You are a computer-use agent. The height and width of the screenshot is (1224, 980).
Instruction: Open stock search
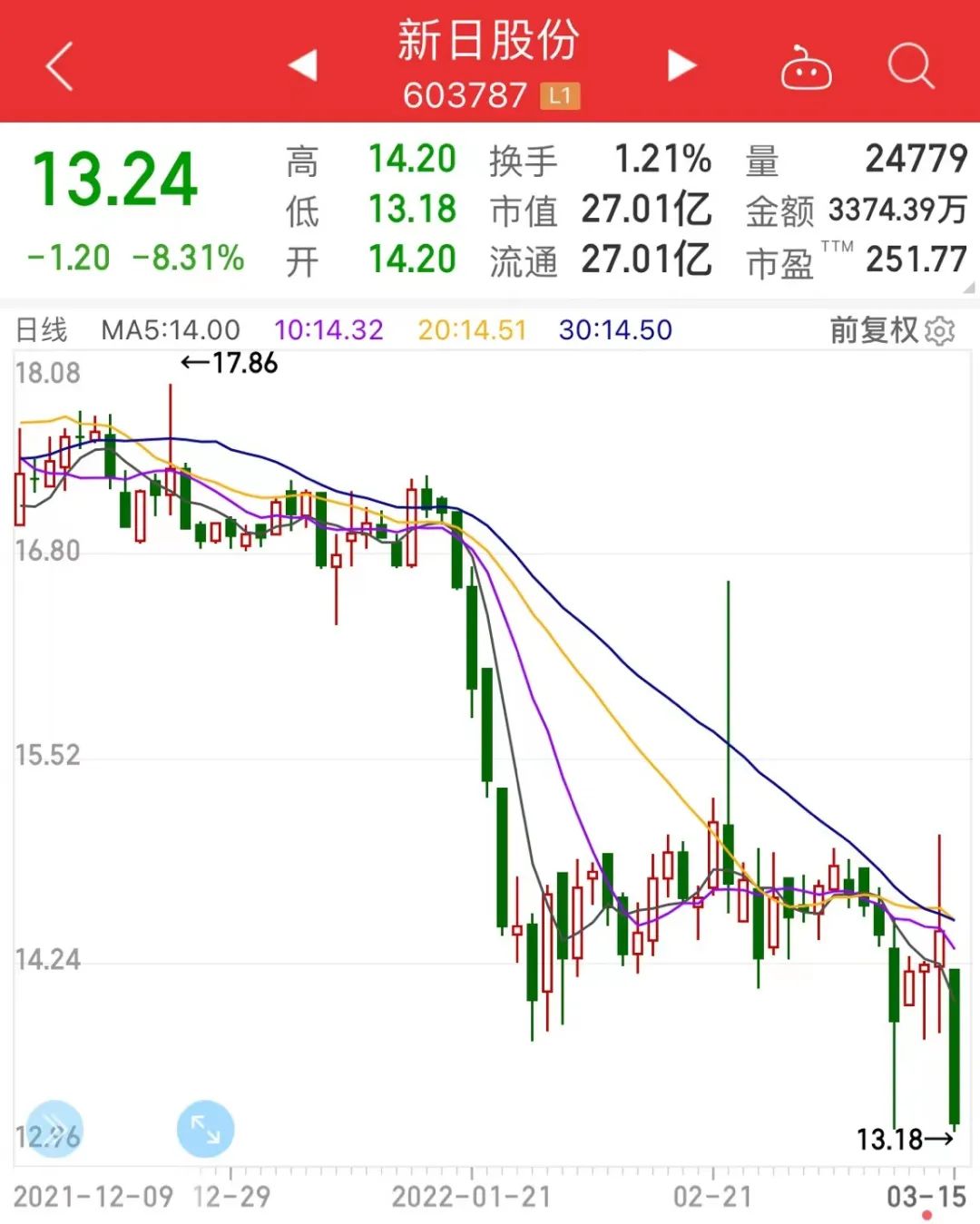[x=910, y=66]
